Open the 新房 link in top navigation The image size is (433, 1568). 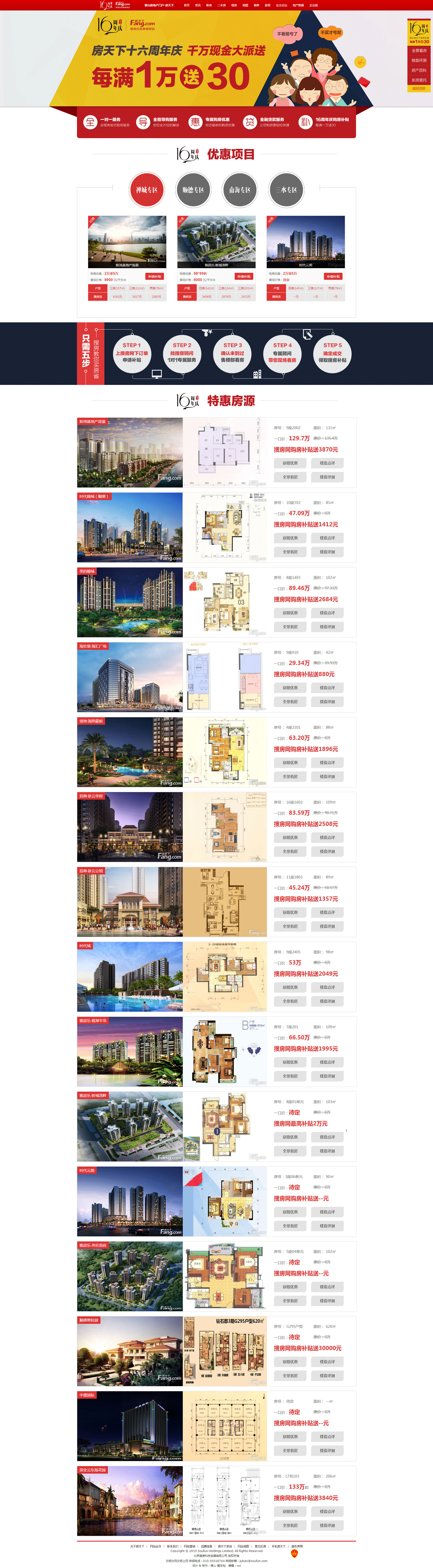(209, 5)
